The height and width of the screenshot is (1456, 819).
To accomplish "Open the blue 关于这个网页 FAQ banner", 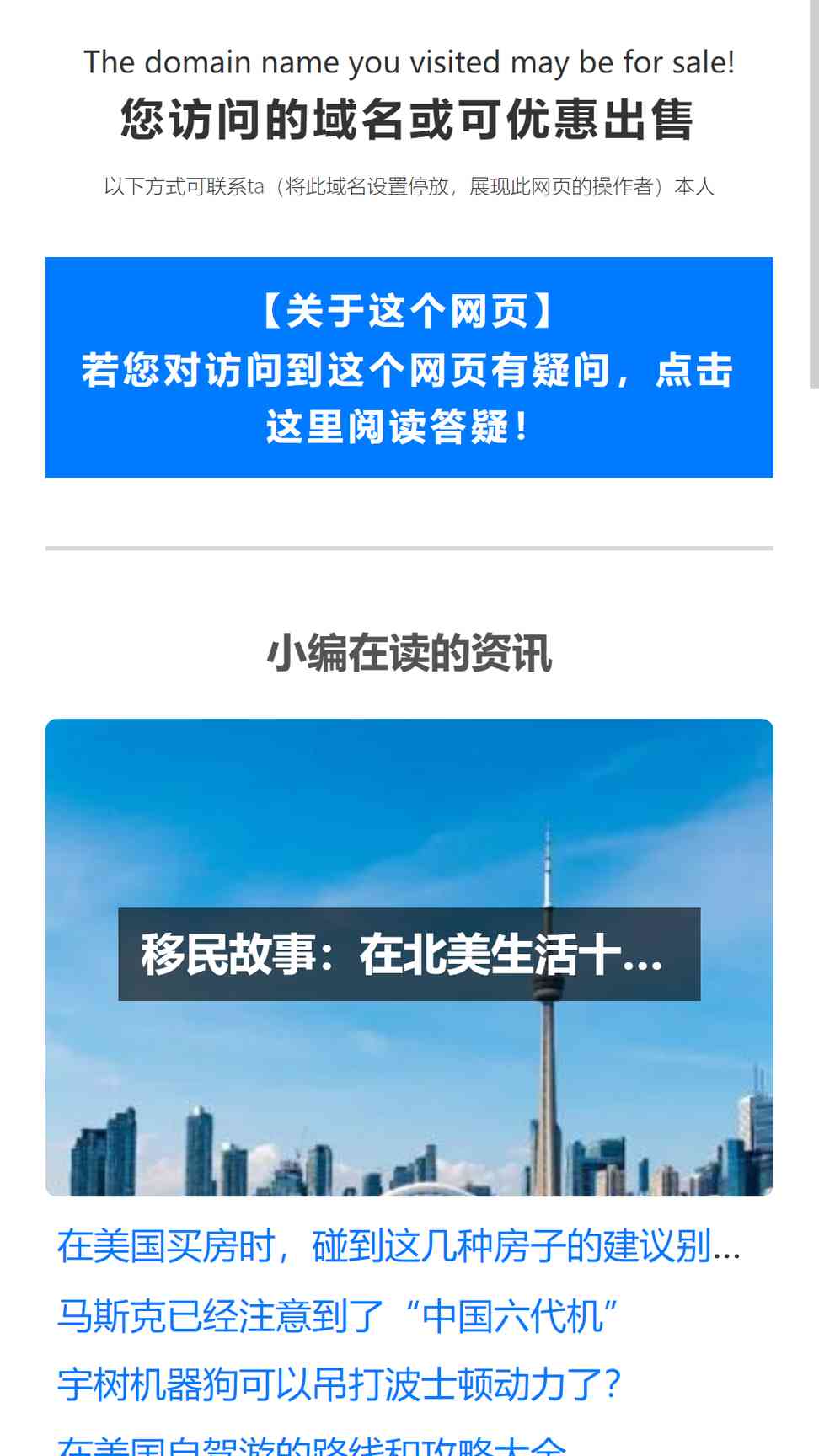I will 409,367.
